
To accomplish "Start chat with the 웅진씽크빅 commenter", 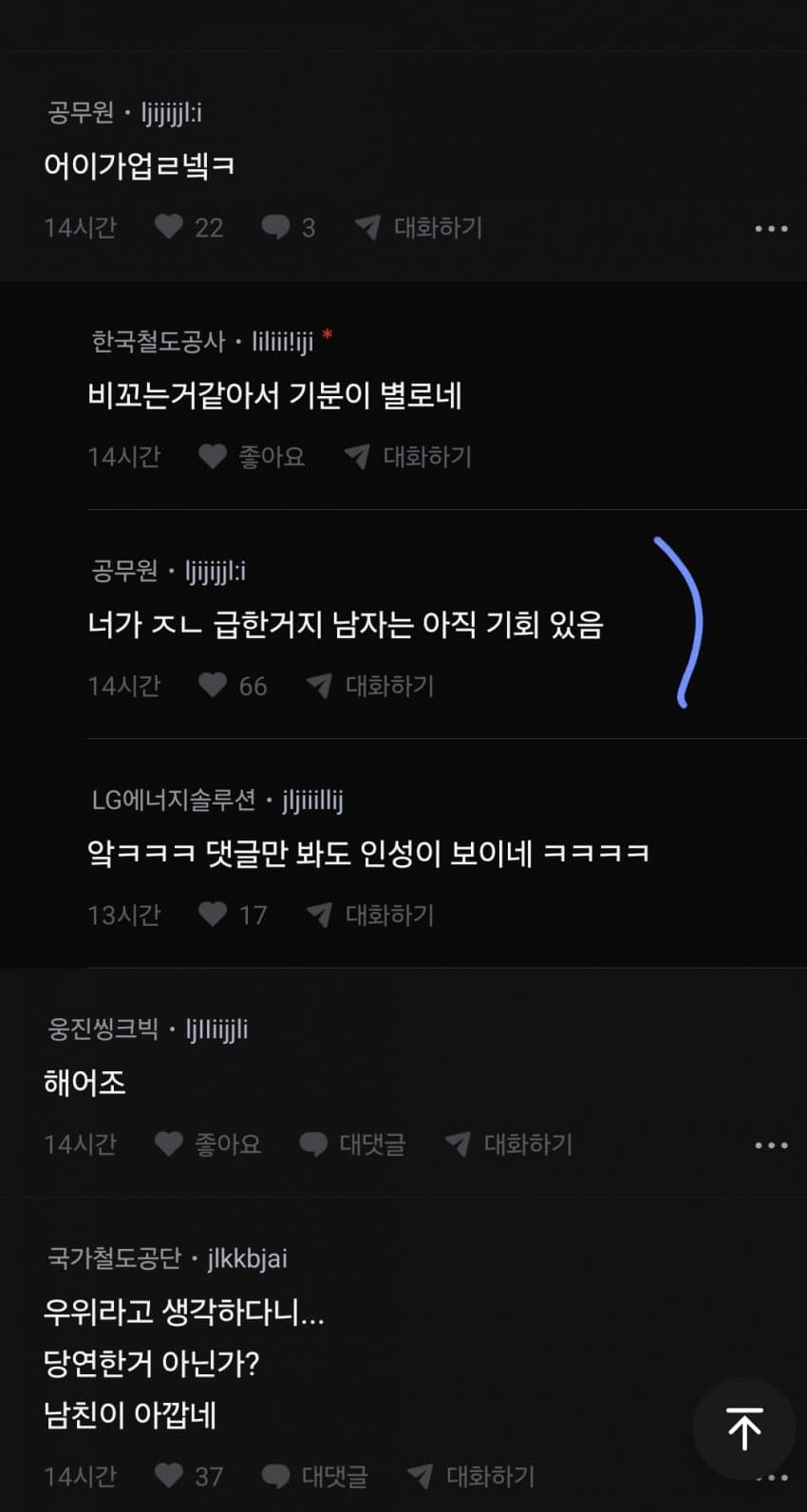I will click(x=509, y=1144).
